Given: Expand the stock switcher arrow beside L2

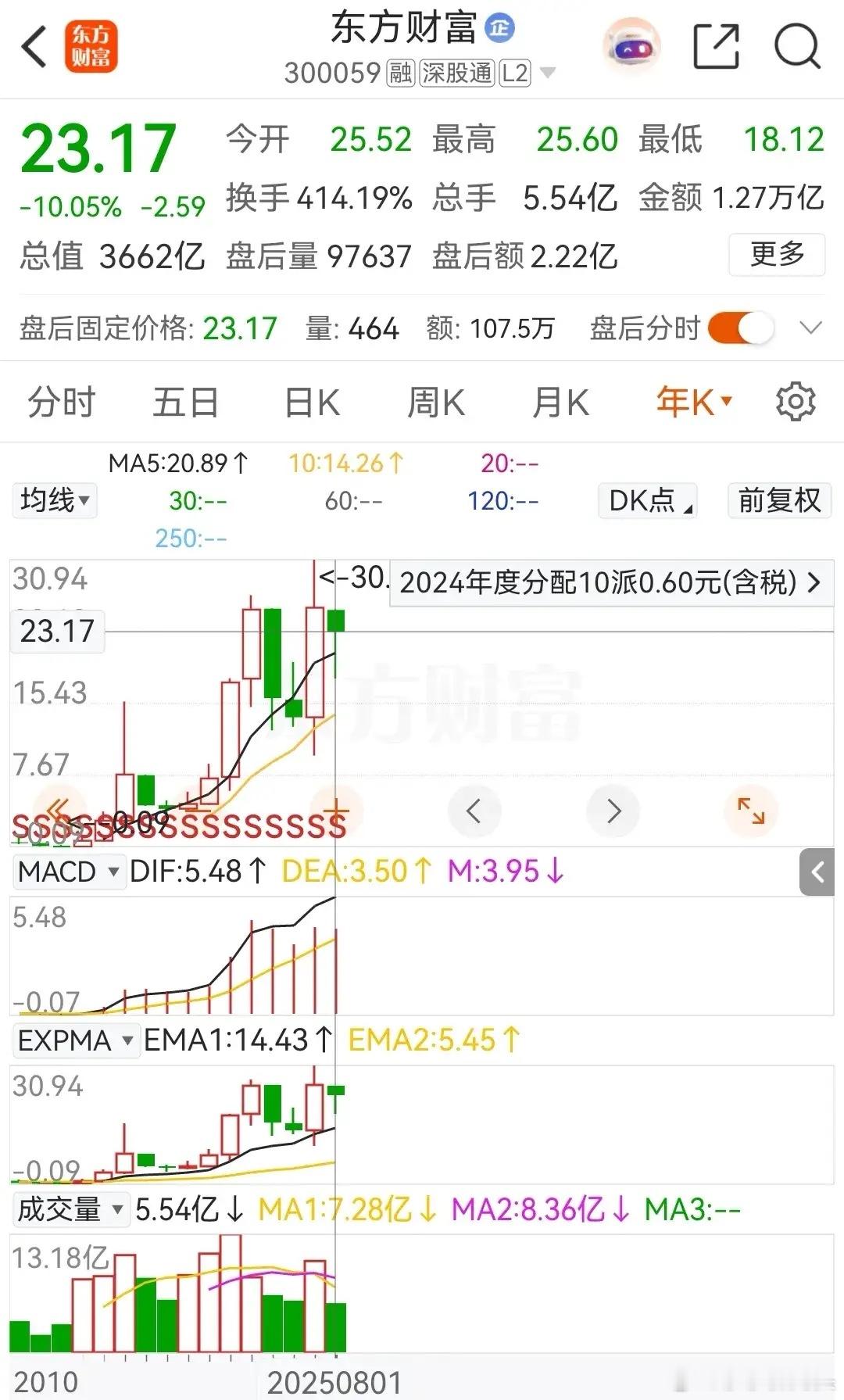Looking at the screenshot, I should (548, 73).
